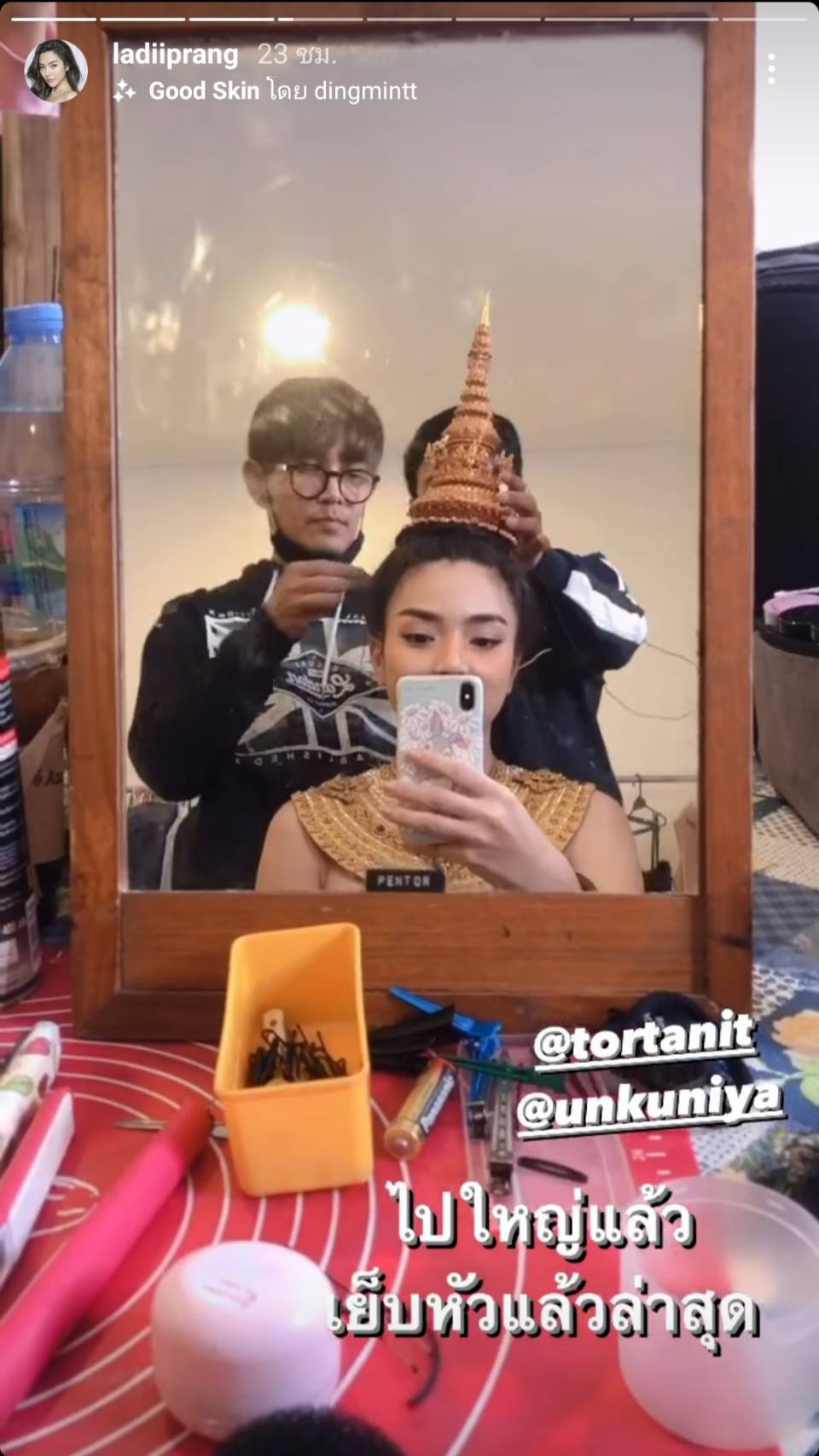The height and width of the screenshot is (1456, 819).
Task: Open the @tortanit mention
Action: [645, 1039]
